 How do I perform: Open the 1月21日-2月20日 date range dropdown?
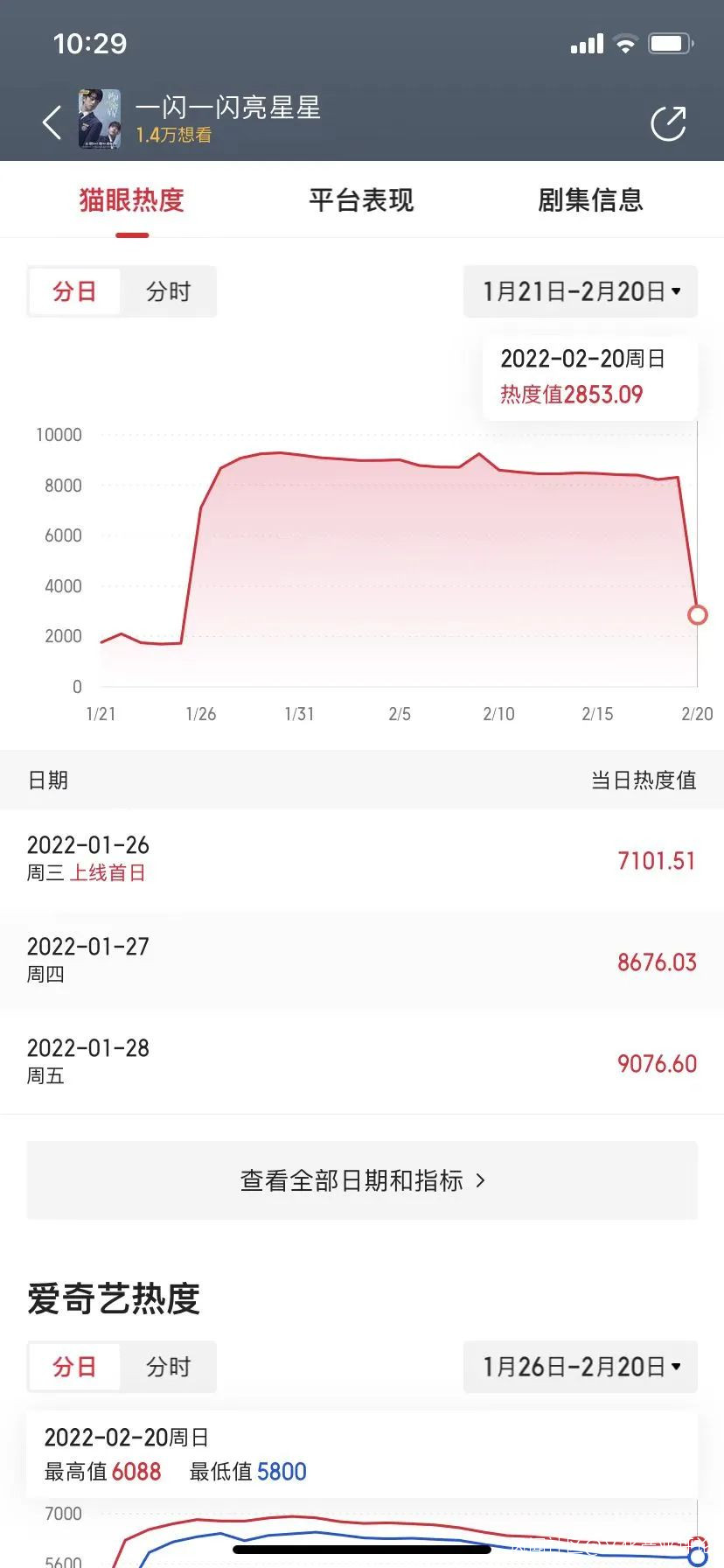[581, 291]
